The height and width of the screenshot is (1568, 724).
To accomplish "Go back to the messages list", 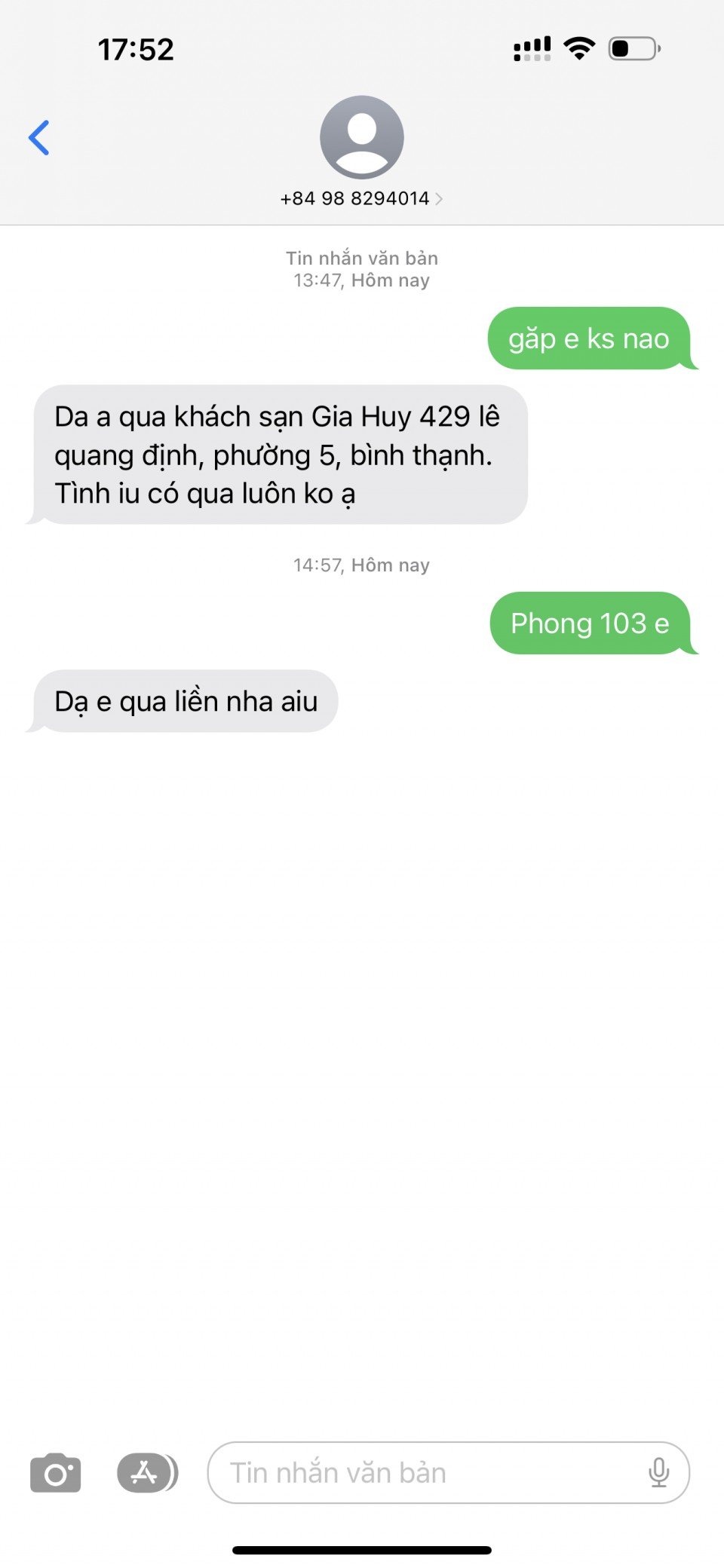I will pyautogui.click(x=39, y=138).
